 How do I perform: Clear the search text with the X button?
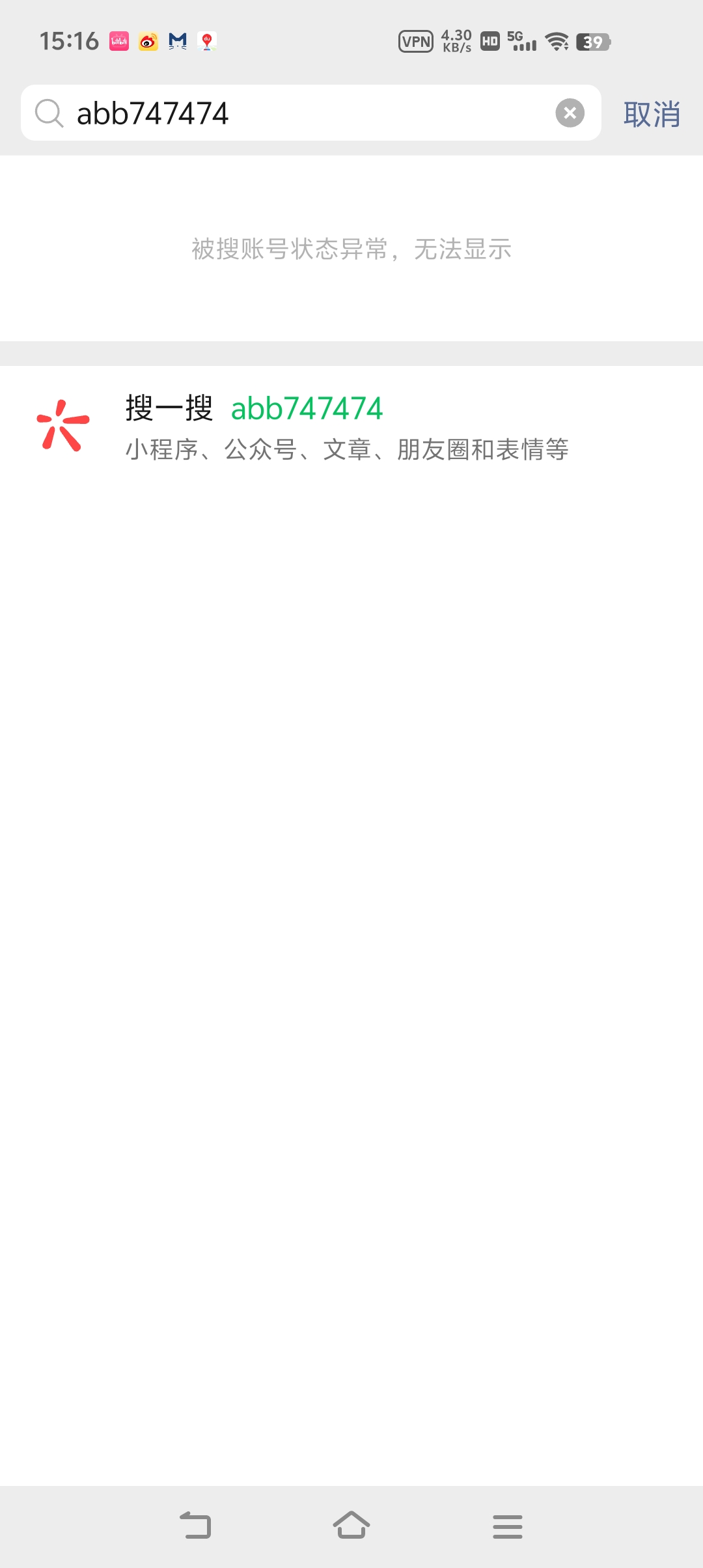tap(570, 113)
